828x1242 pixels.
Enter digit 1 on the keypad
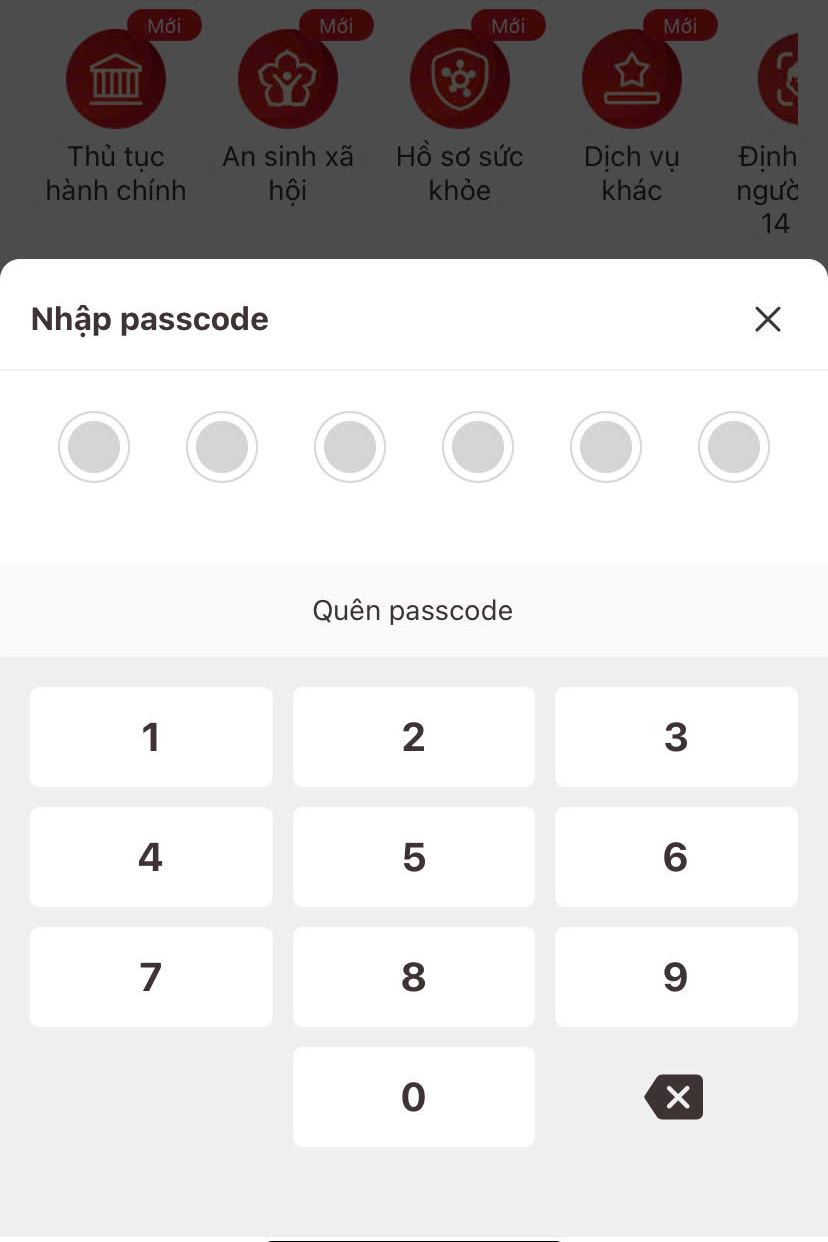pyautogui.click(x=151, y=737)
